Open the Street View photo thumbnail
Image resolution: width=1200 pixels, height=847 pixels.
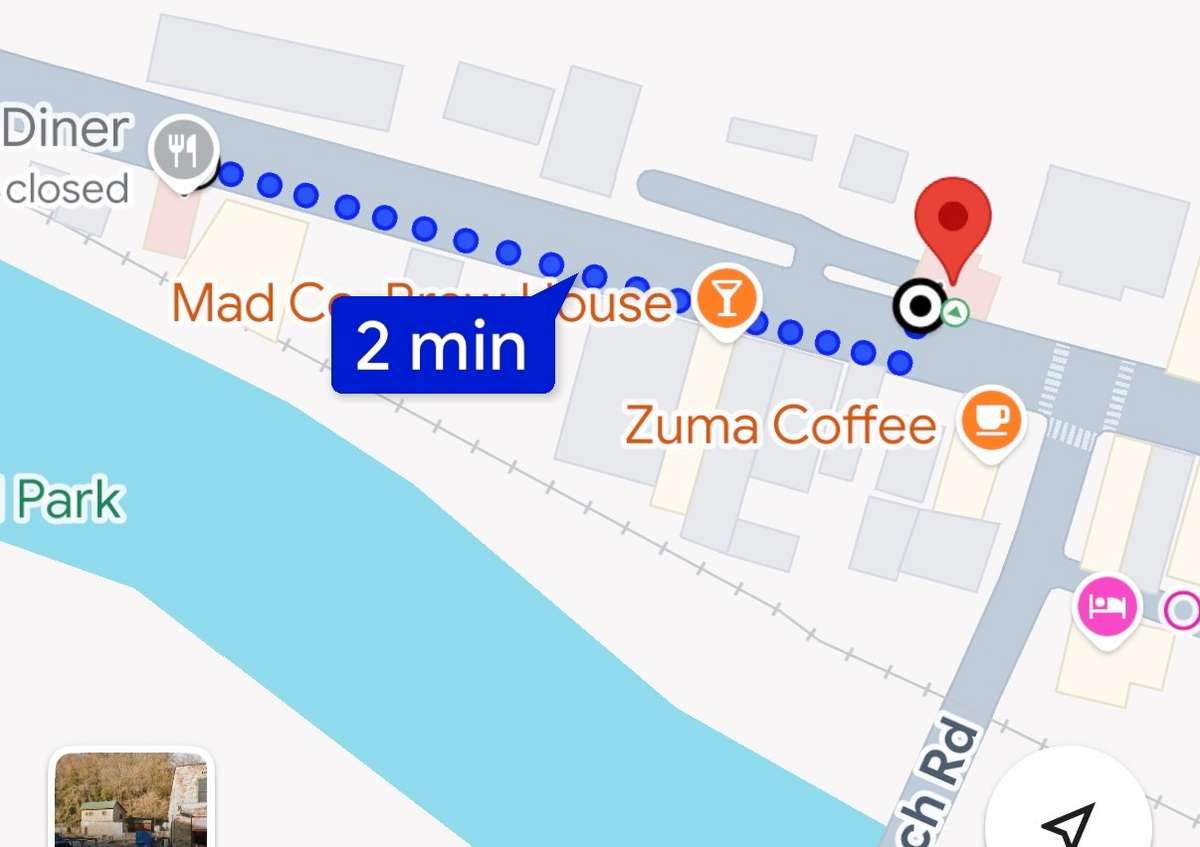[132, 799]
